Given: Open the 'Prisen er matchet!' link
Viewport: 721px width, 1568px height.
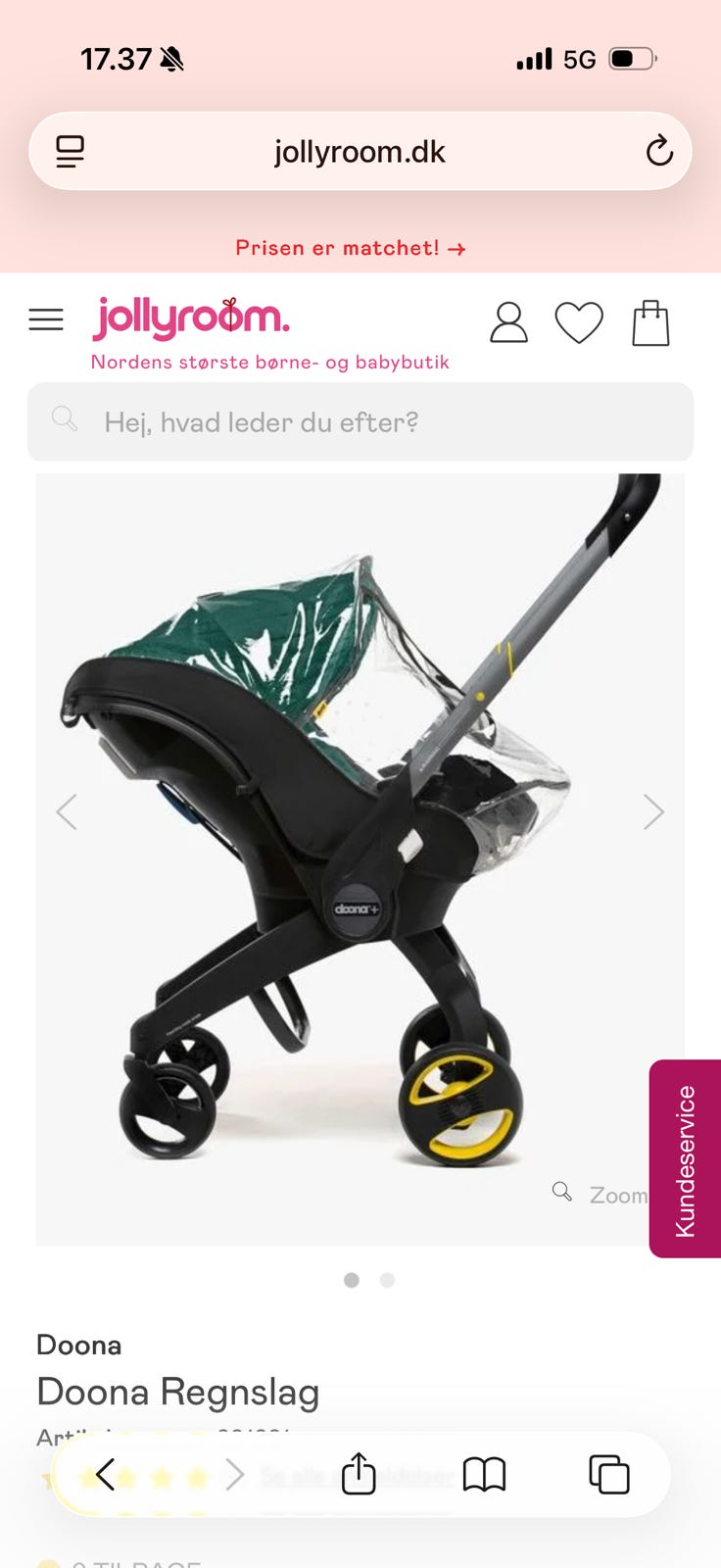Looking at the screenshot, I should click(350, 248).
